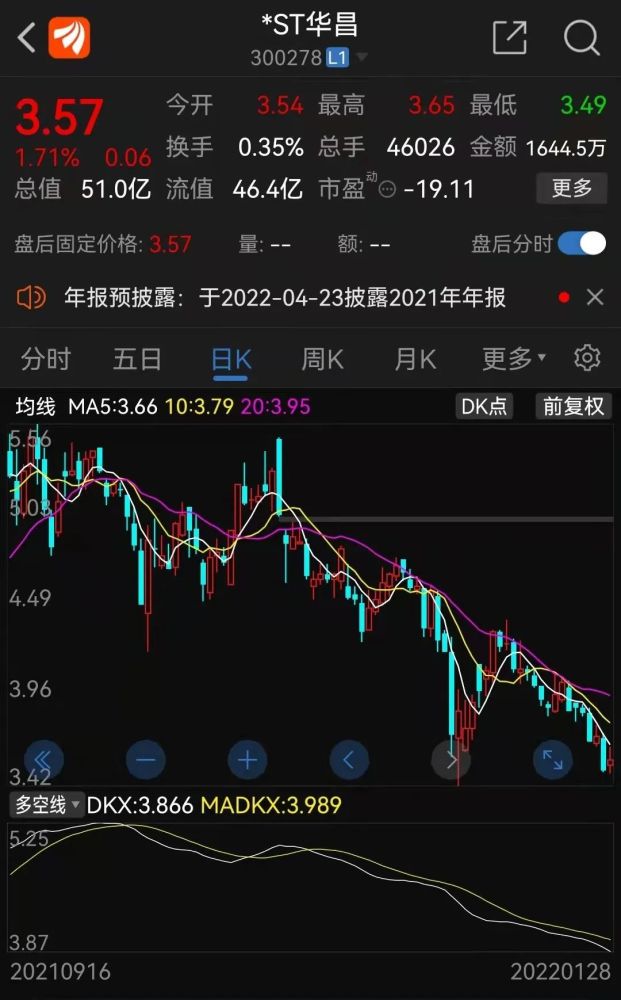Open the stock search
Image resolution: width=621 pixels, height=1000 pixels.
pos(581,38)
